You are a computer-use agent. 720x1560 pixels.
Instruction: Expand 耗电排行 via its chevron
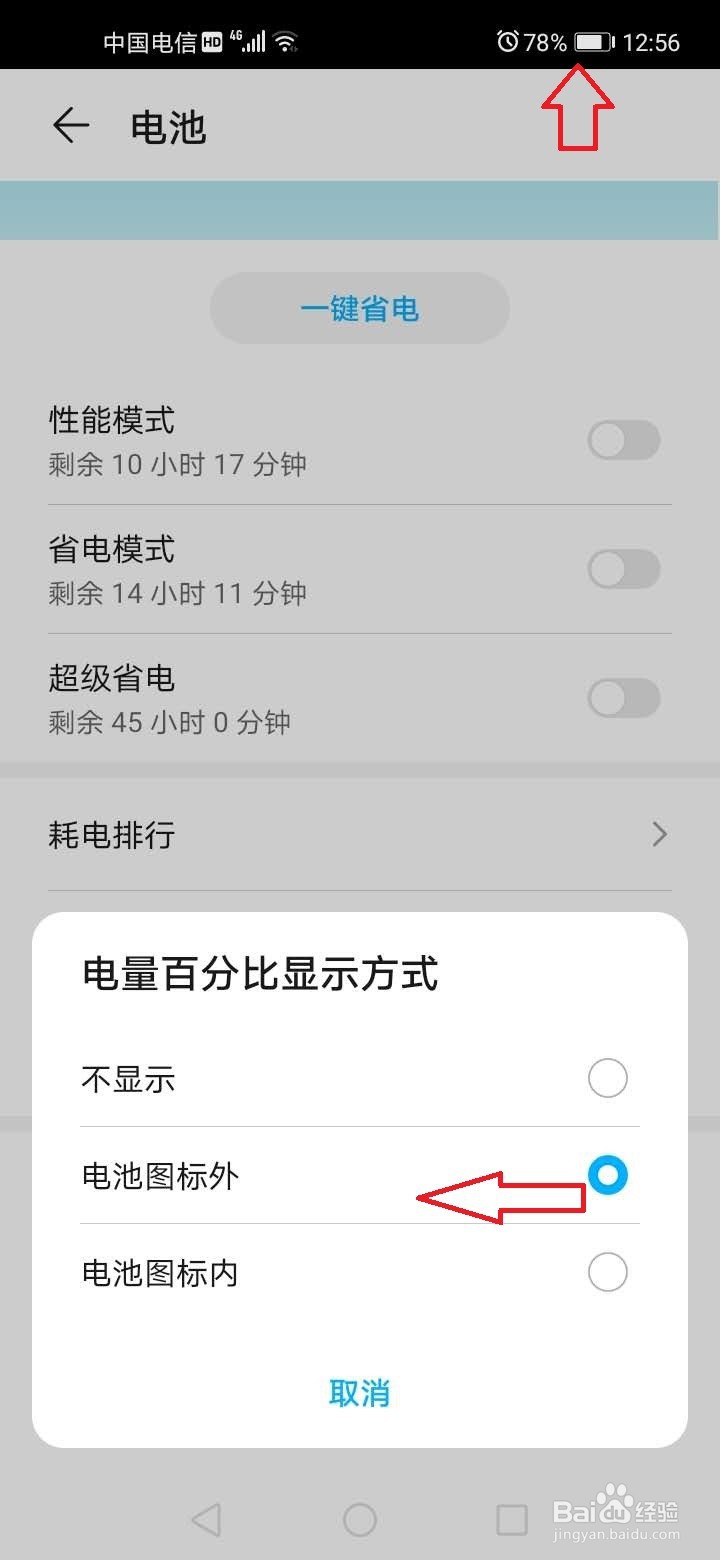(658, 834)
